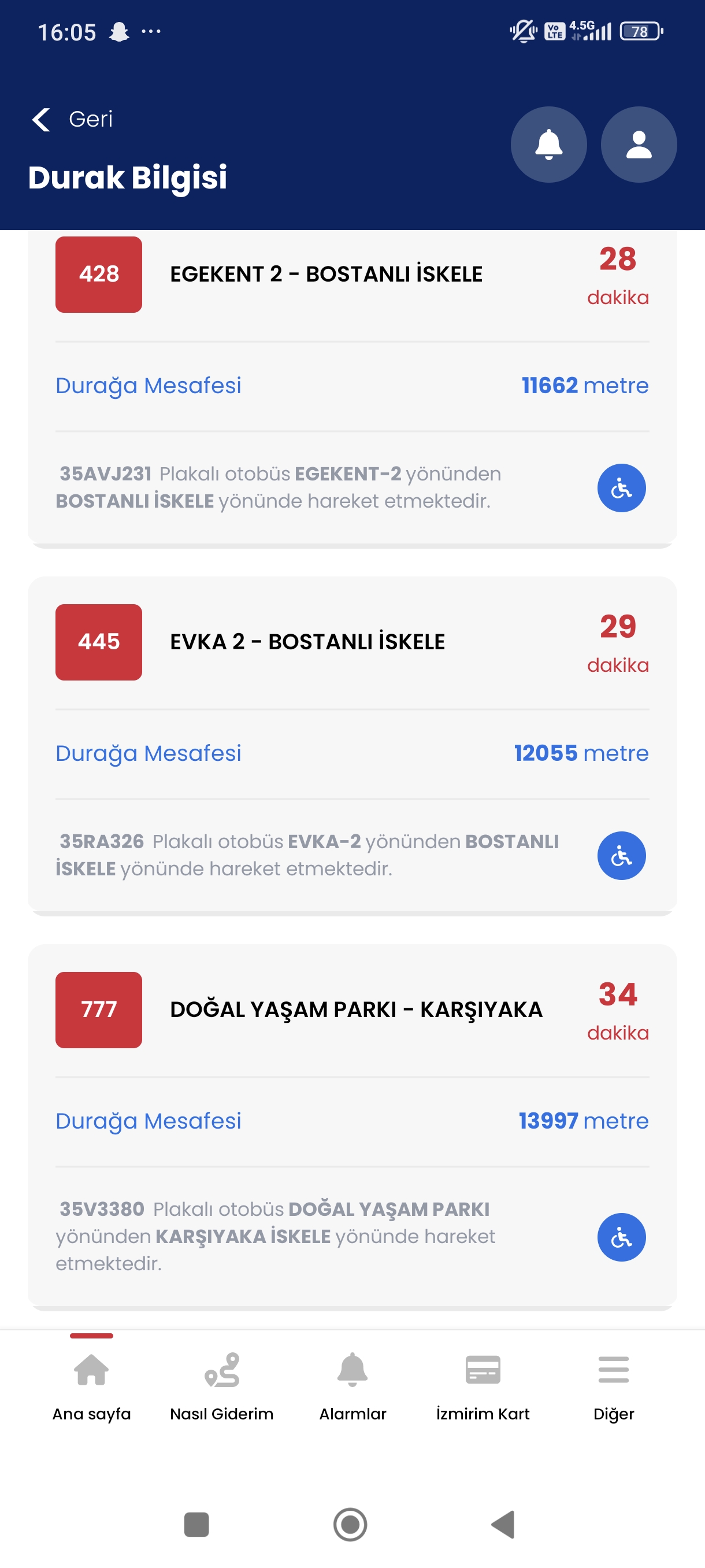The width and height of the screenshot is (705, 1568).
Task: Tap accessibility icon on bus 35RA326
Action: click(x=621, y=856)
